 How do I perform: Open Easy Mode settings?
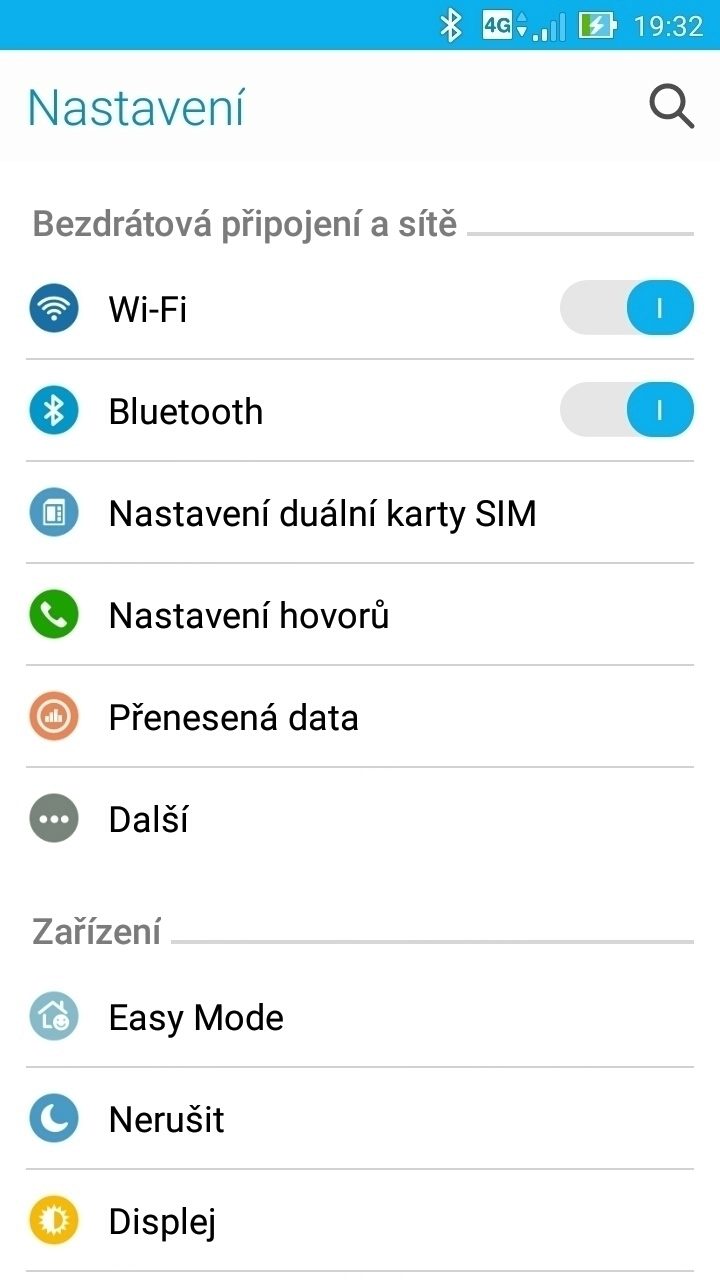click(360, 1017)
